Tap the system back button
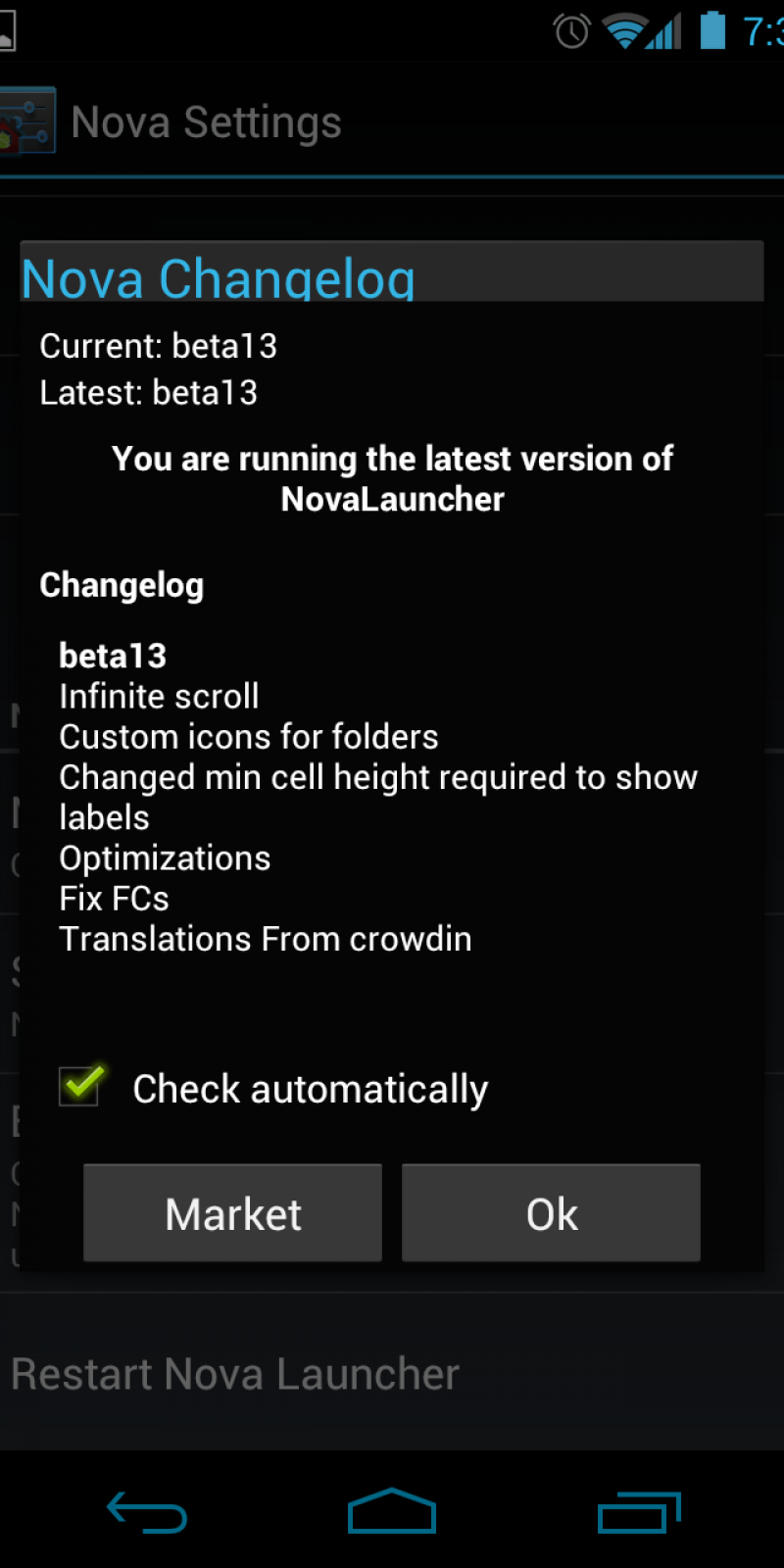Viewport: 784px width, 1568px height. tap(147, 1511)
